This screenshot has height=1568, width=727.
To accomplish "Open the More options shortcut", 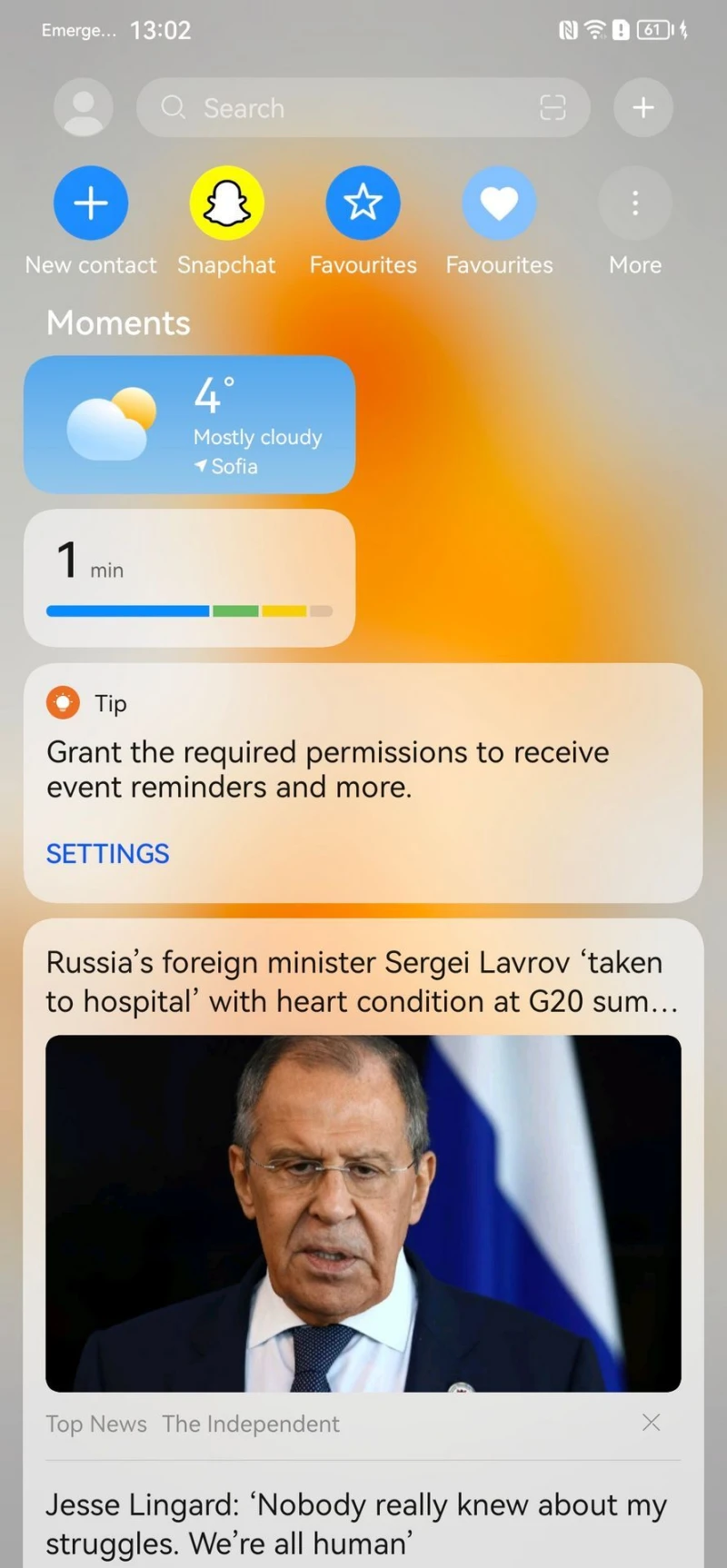I will (634, 202).
